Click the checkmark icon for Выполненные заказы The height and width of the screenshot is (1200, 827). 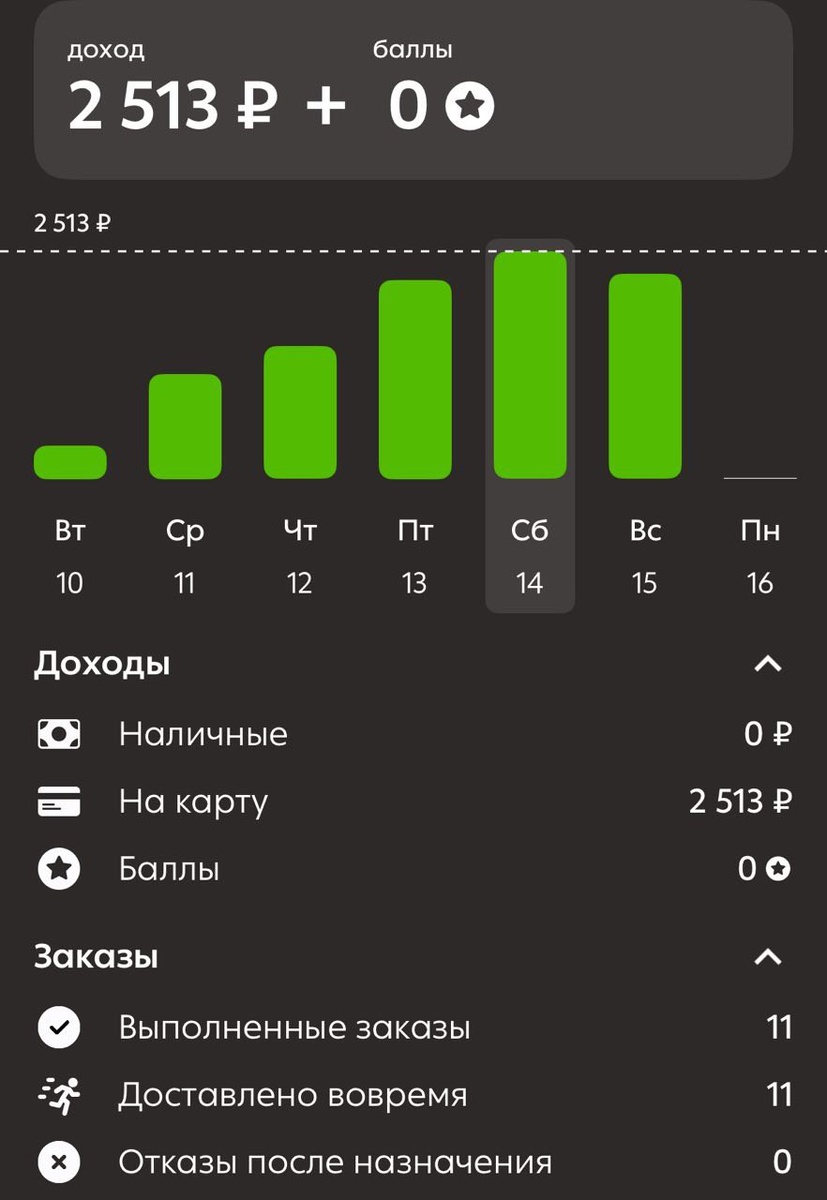click(x=58, y=1026)
